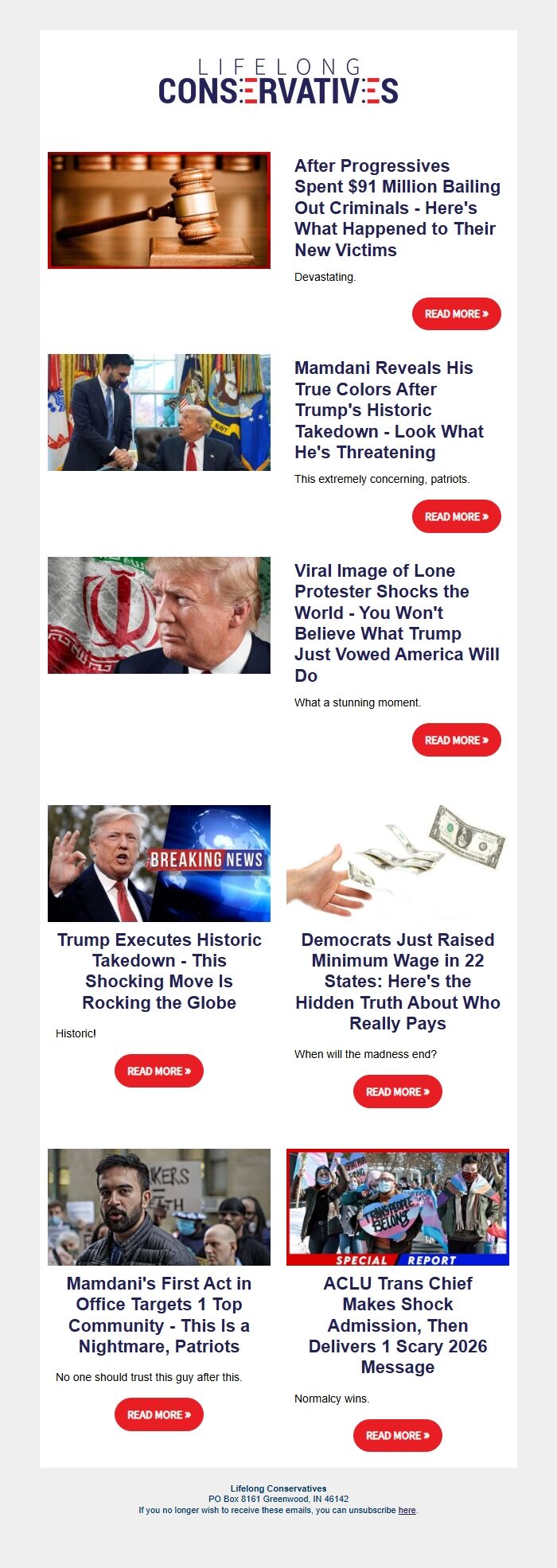557x1568 pixels.
Task: Tap Read More under Viral Image of Lone Protester
Action: [456, 740]
